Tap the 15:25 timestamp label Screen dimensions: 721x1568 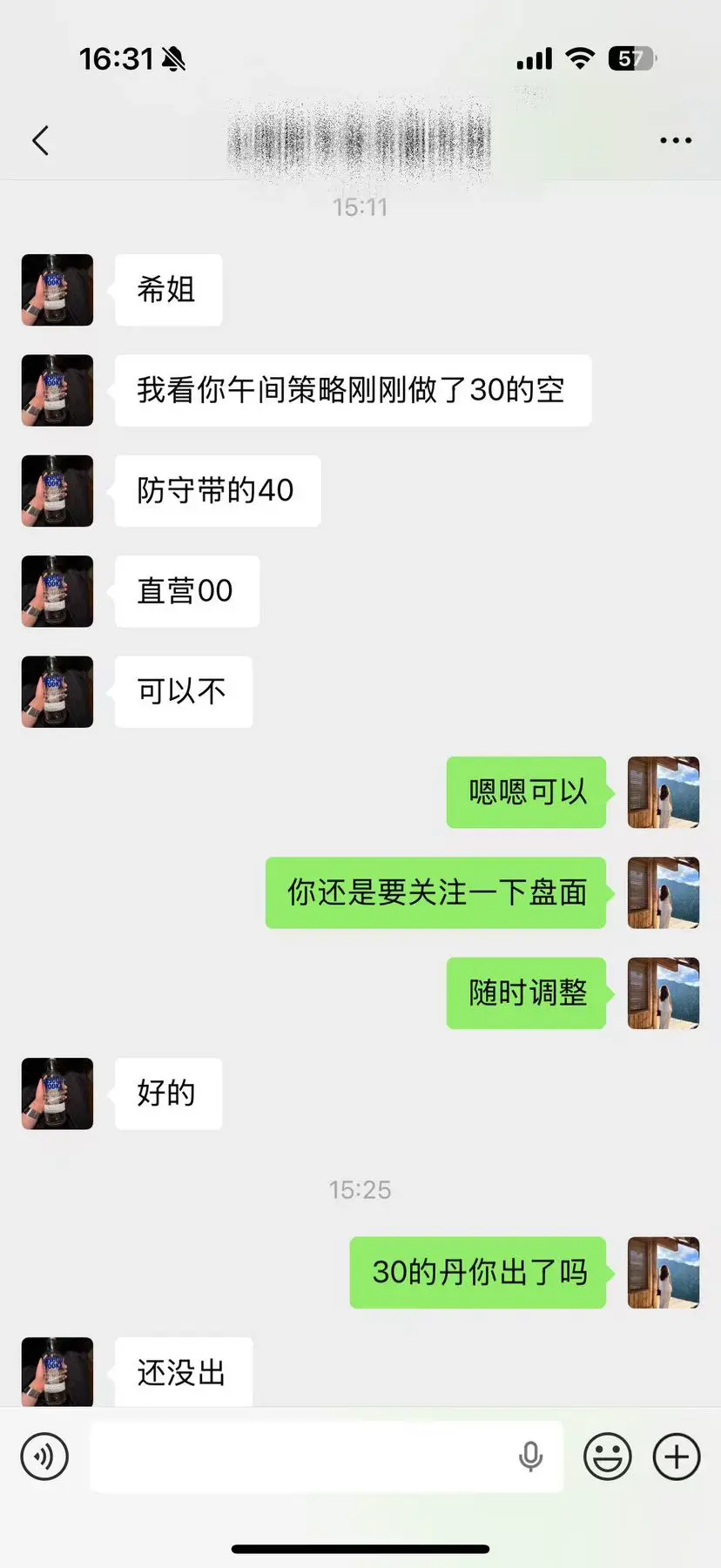[x=360, y=1189]
